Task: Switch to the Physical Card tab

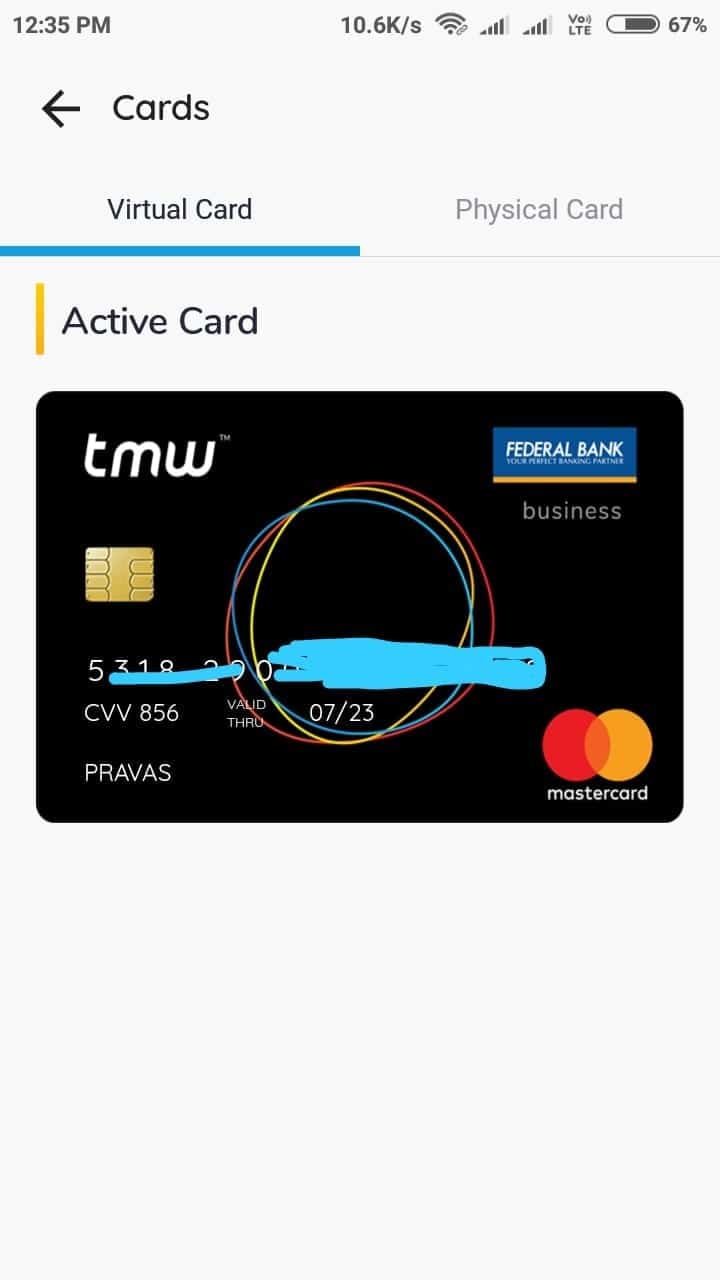Action: point(539,210)
